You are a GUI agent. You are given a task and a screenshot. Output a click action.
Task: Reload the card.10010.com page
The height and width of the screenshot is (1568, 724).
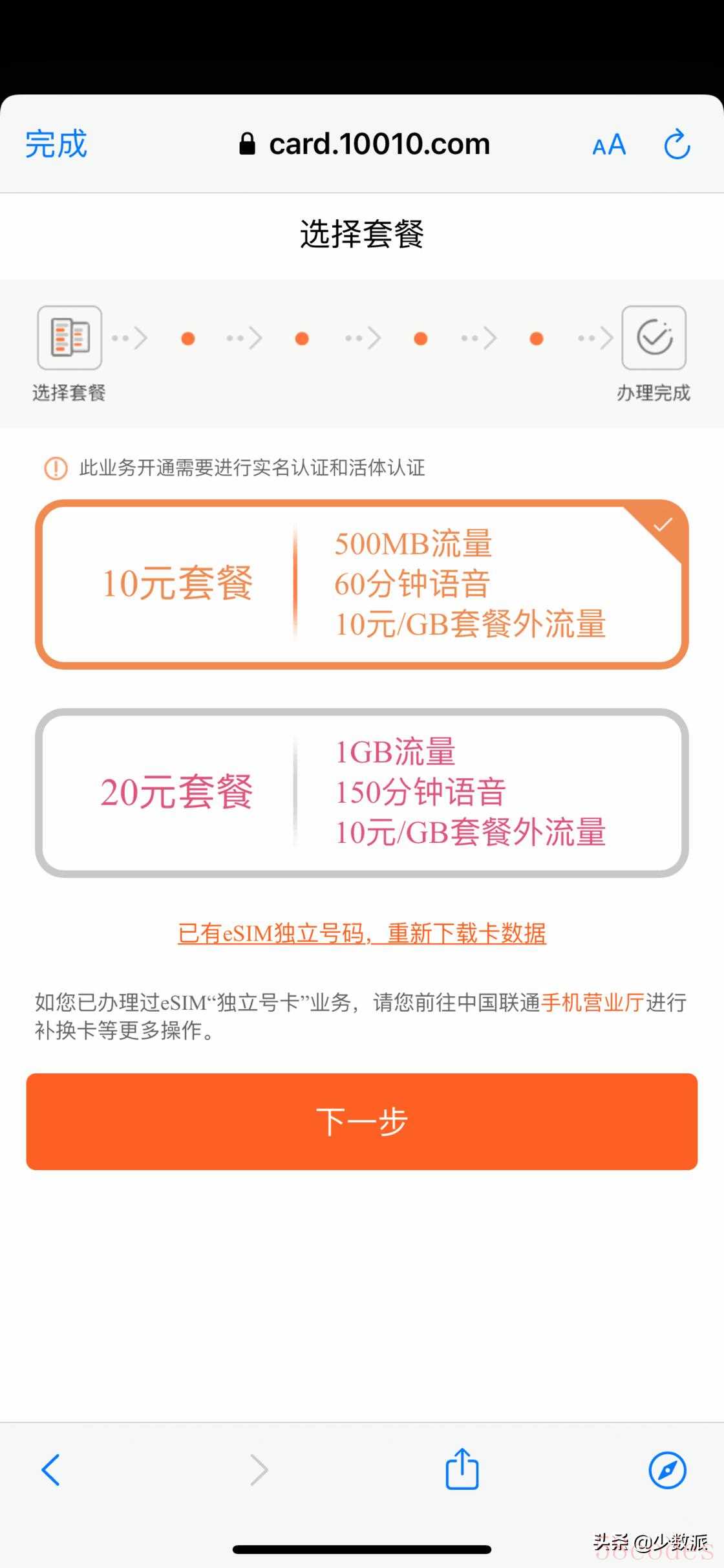tap(677, 144)
